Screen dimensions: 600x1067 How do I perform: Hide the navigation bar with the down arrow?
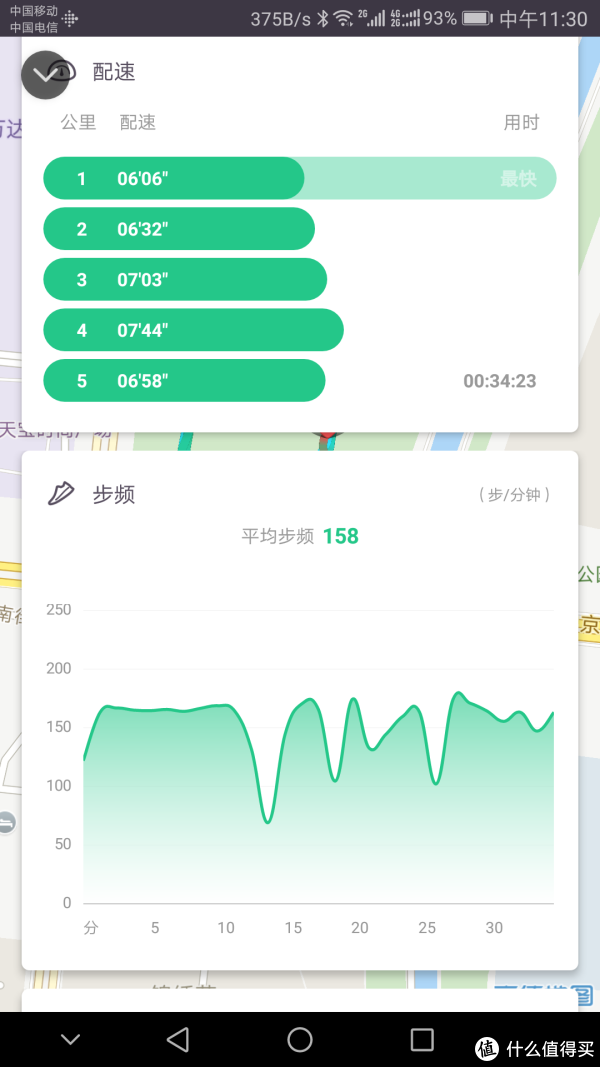(x=70, y=1039)
